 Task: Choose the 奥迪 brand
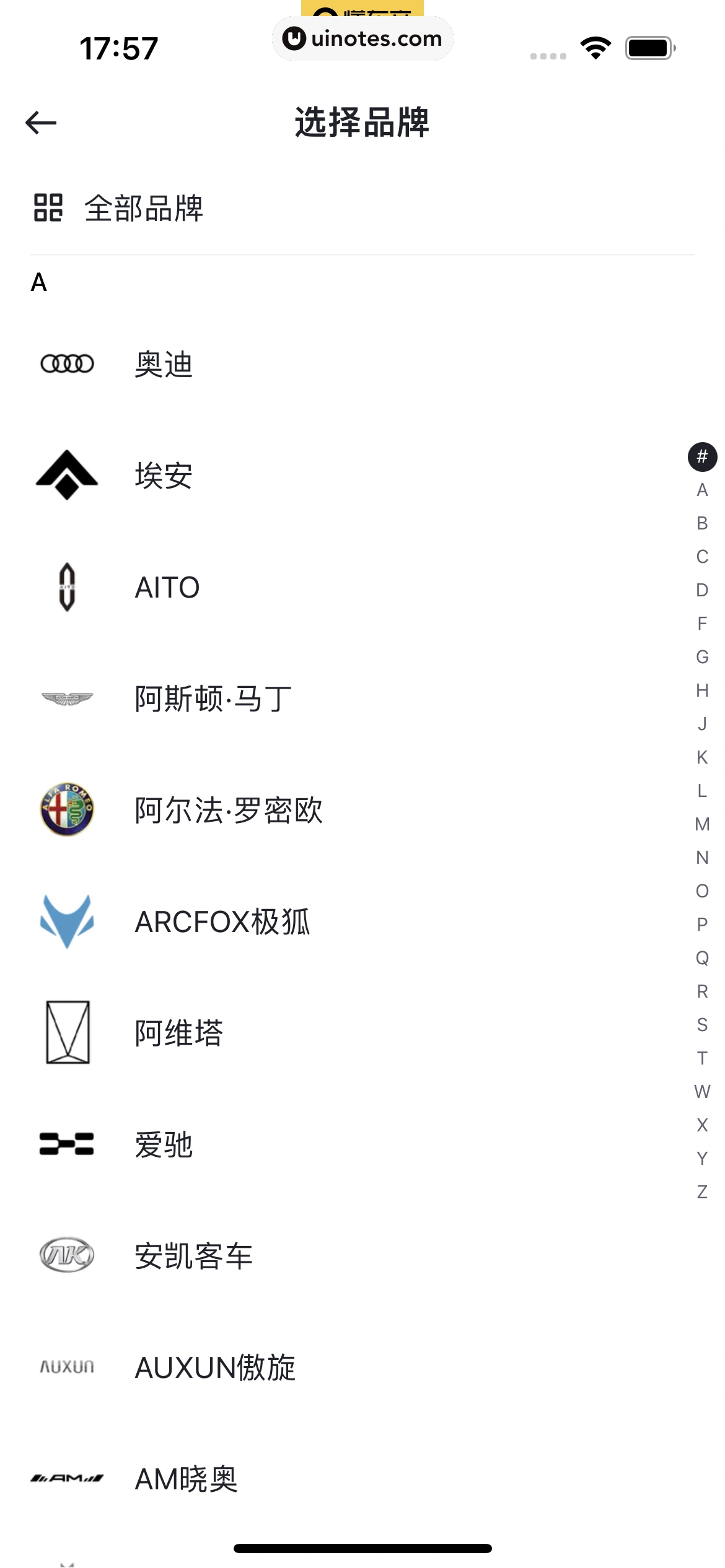coord(164,364)
